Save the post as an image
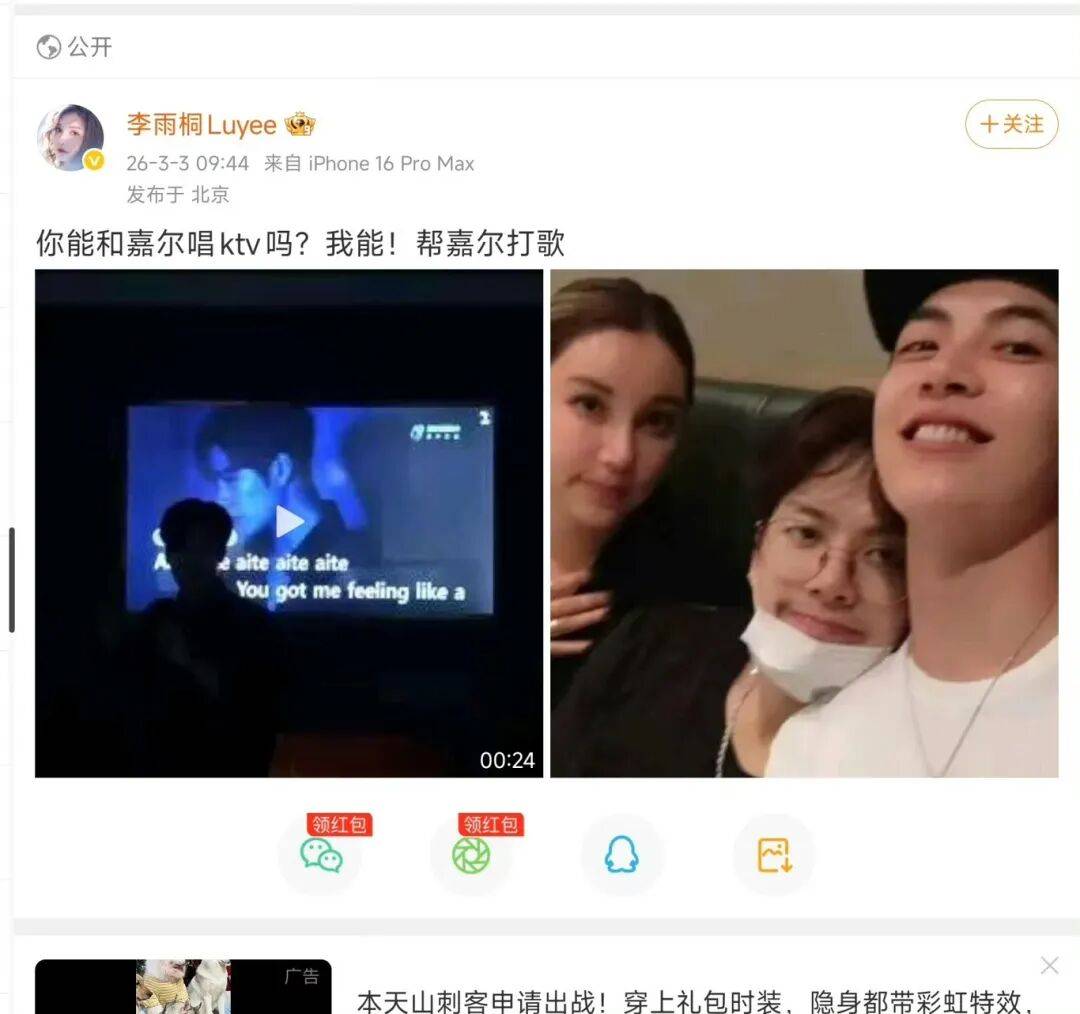Image resolution: width=1080 pixels, height=1014 pixels. pos(774,855)
